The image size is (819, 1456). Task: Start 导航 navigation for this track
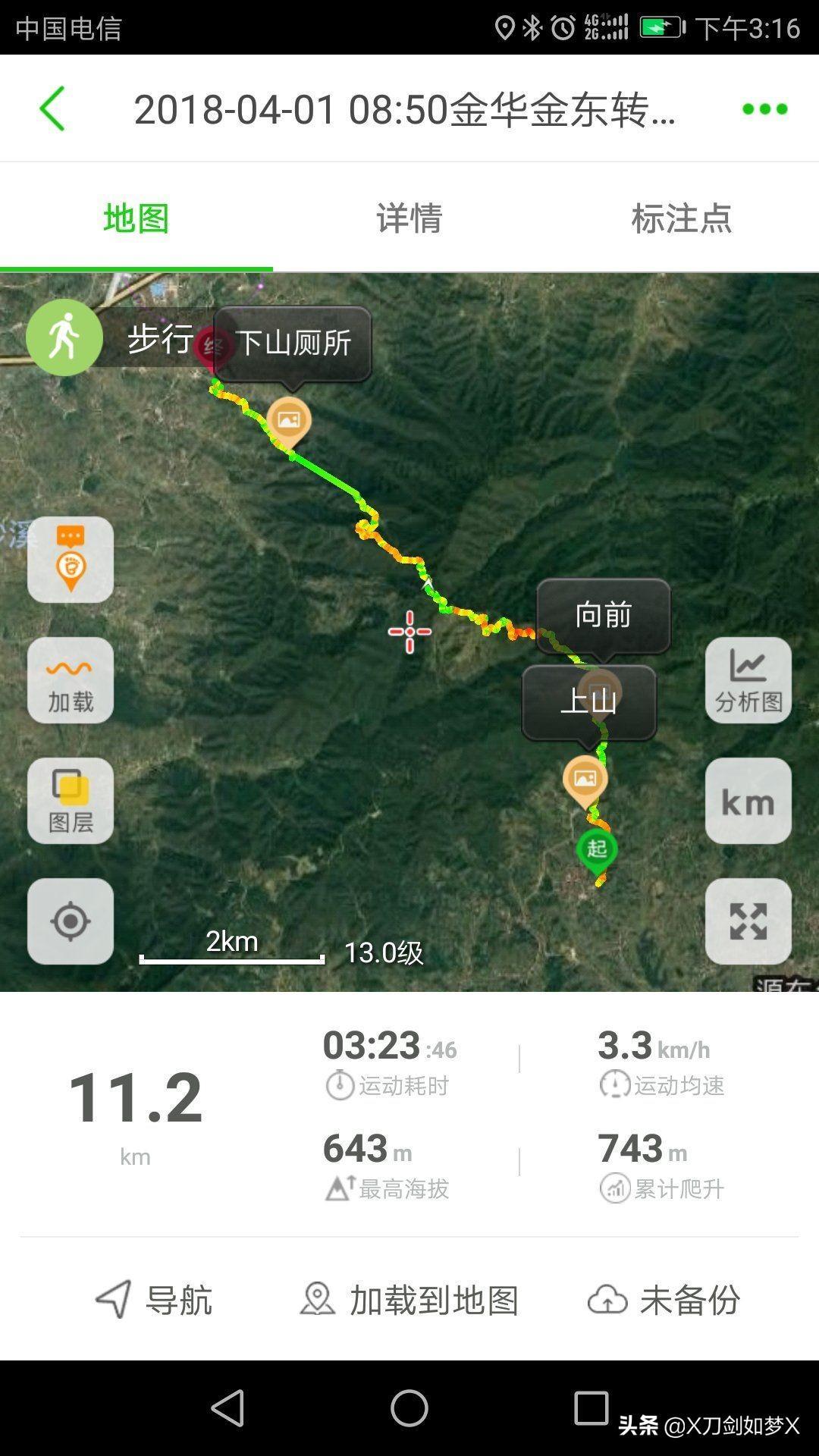(x=155, y=1300)
